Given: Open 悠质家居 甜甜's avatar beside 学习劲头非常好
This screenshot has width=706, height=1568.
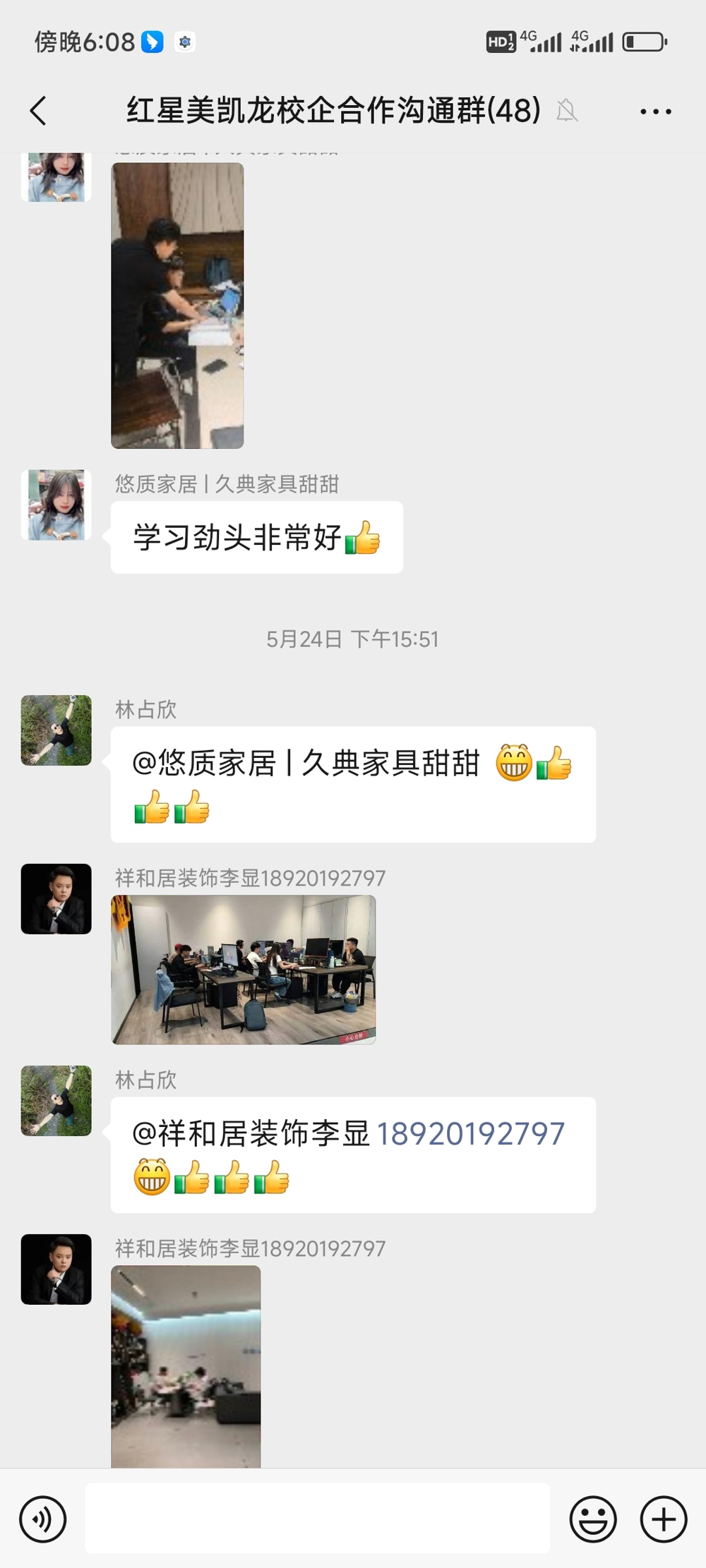Looking at the screenshot, I should [x=56, y=505].
